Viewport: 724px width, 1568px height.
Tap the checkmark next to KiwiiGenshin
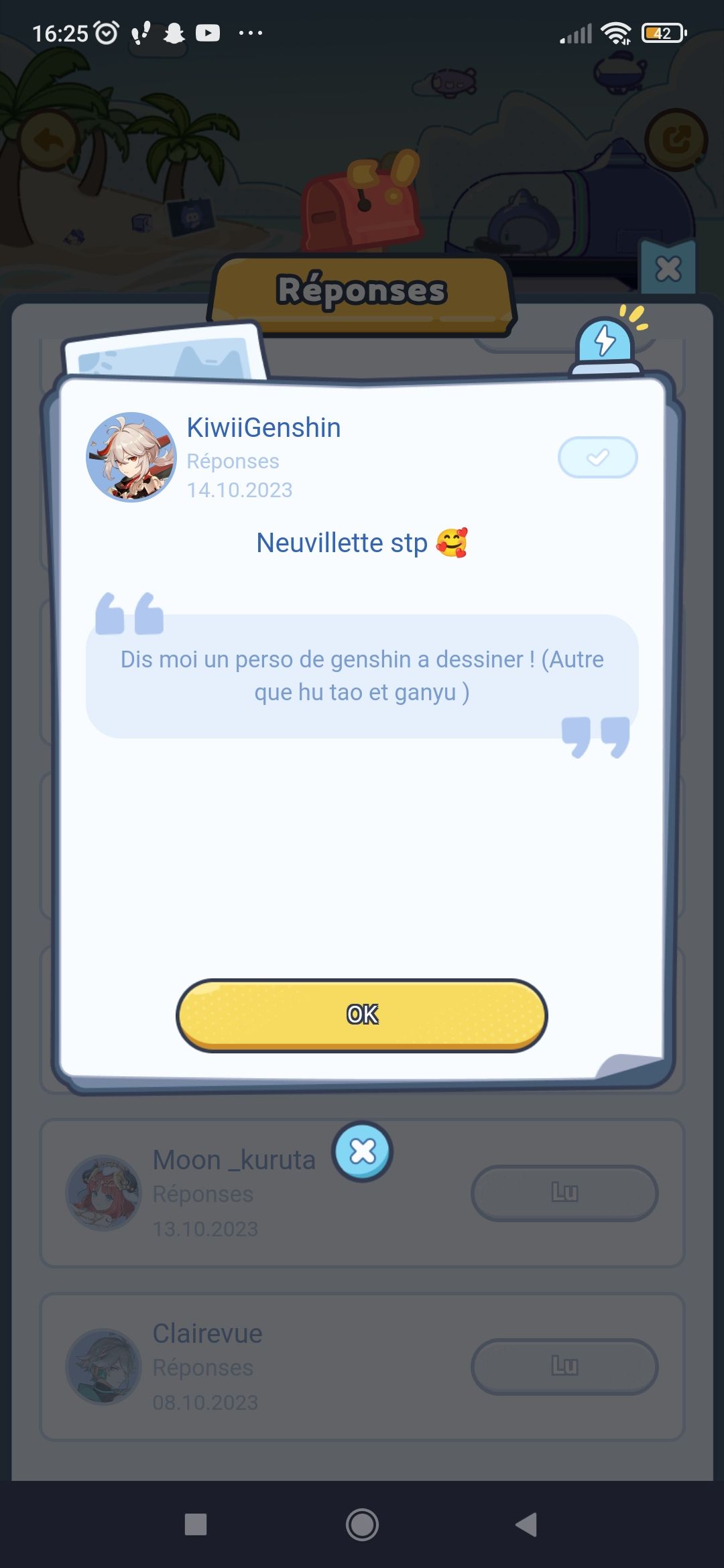pos(597,458)
